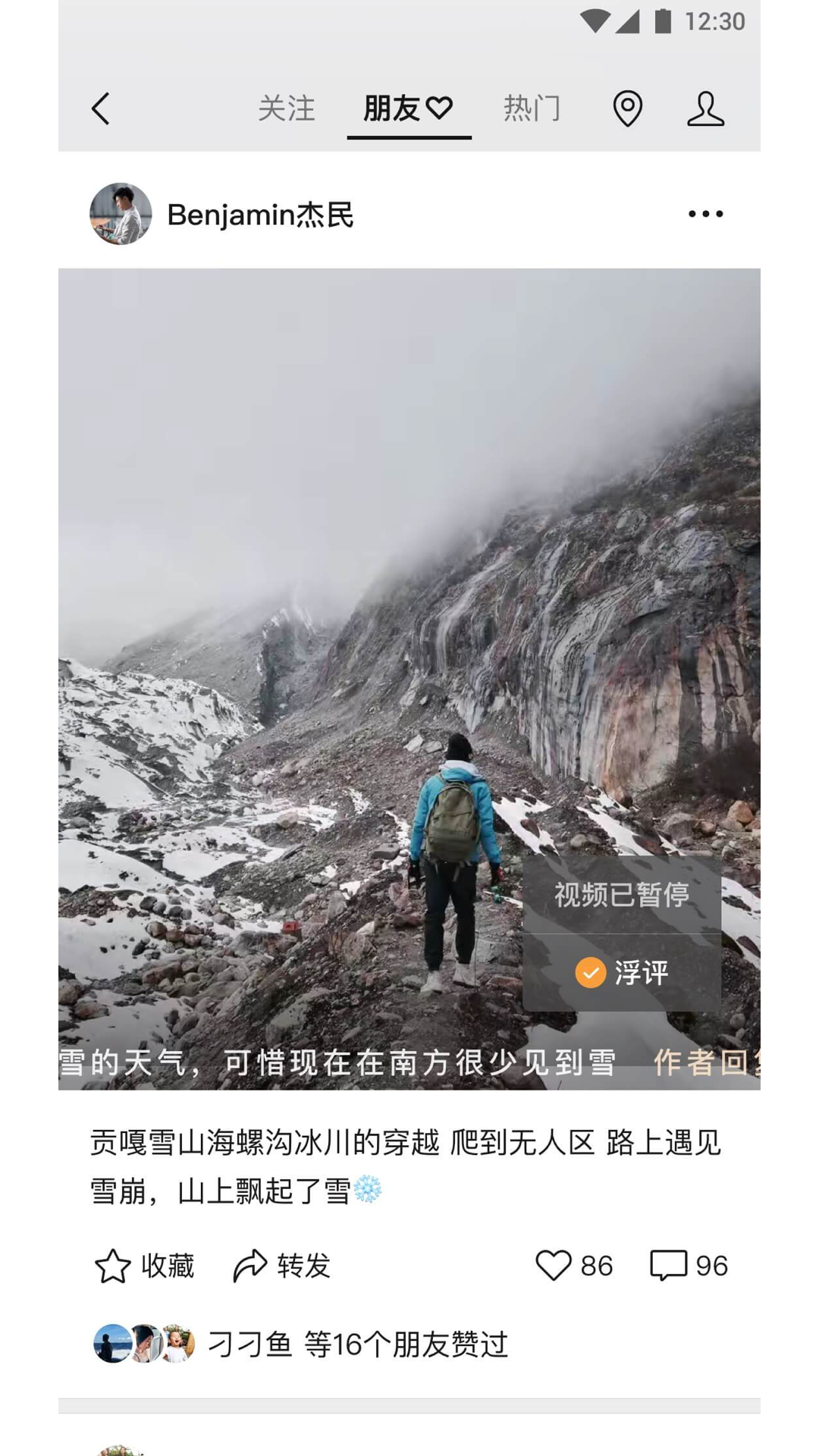819x1456 pixels.
Task: Go back using the top-left arrow
Action: 101,108
